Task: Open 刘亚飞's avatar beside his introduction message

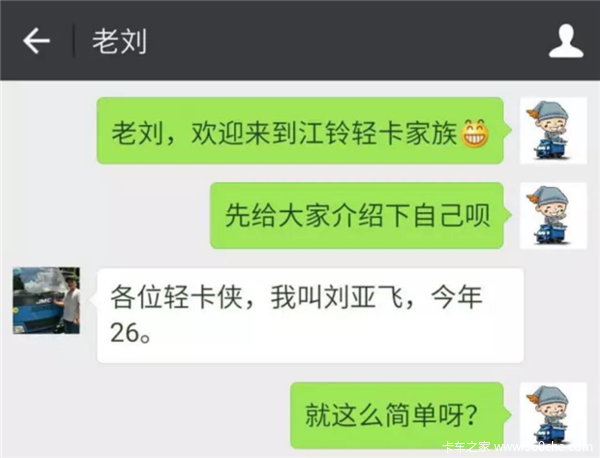Action: coord(46,300)
